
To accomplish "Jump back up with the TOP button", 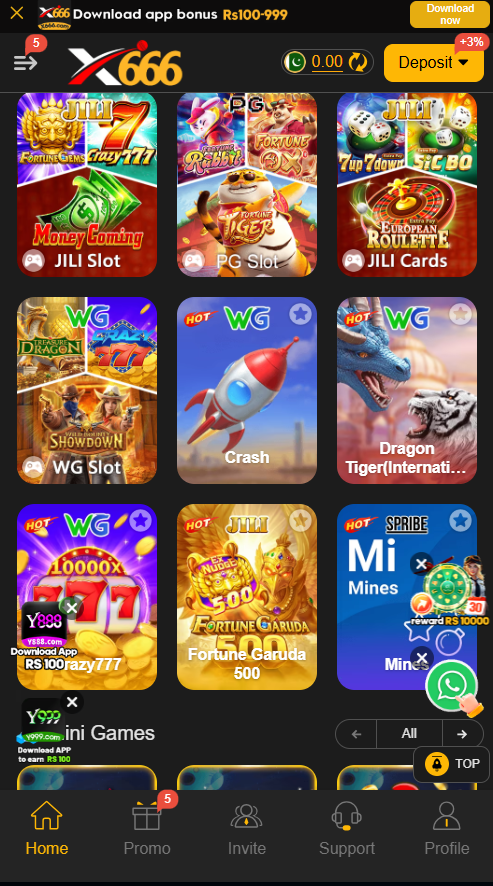I will tap(451, 764).
